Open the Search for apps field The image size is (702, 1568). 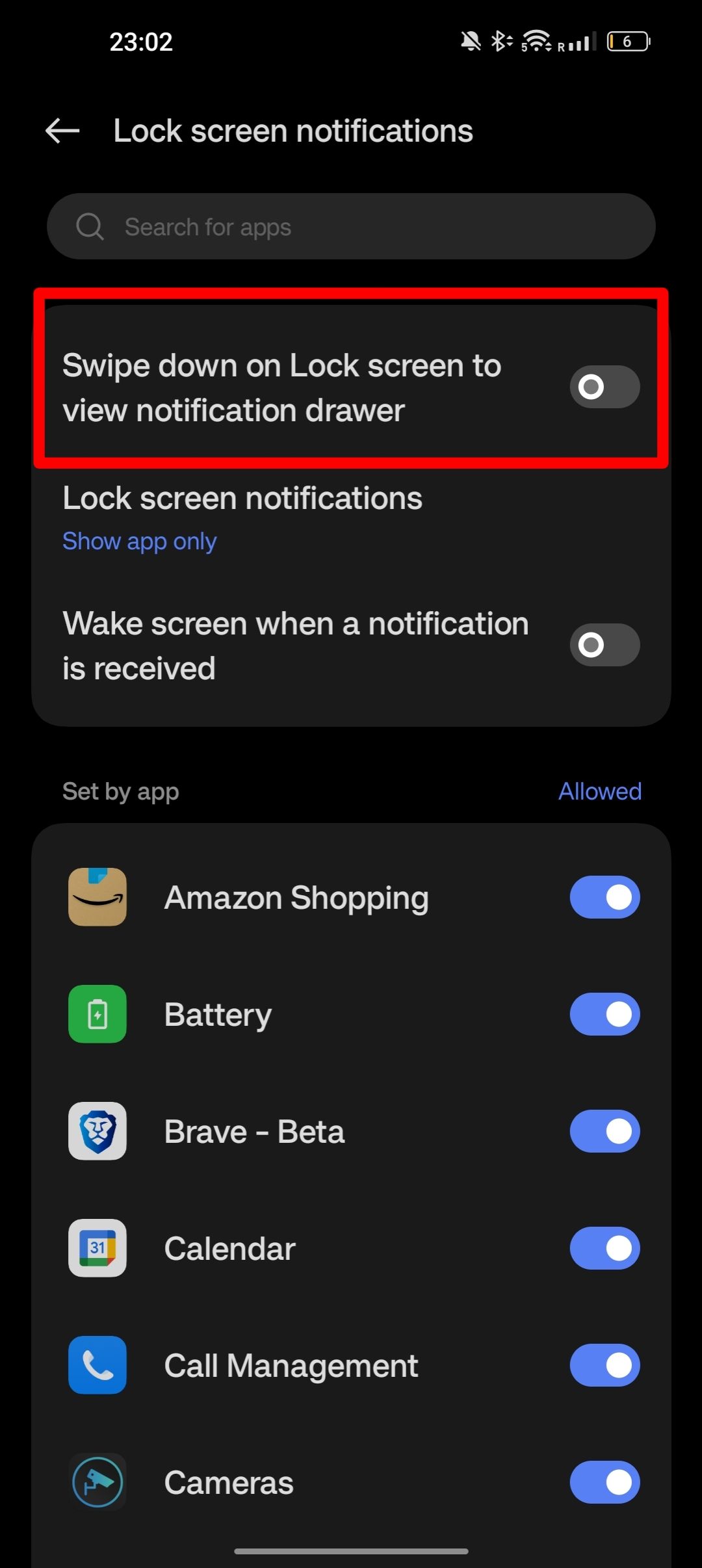(x=351, y=227)
